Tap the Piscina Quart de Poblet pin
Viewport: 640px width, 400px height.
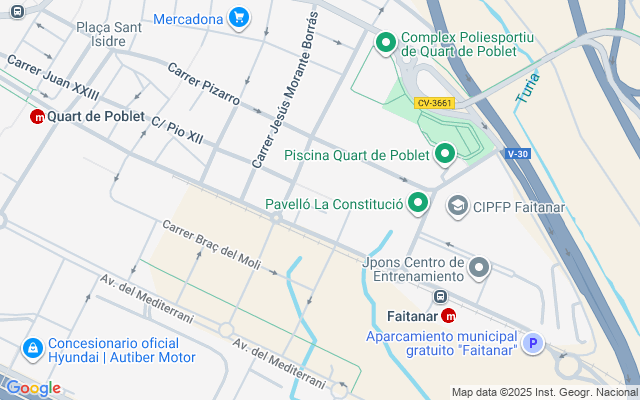(x=445, y=154)
